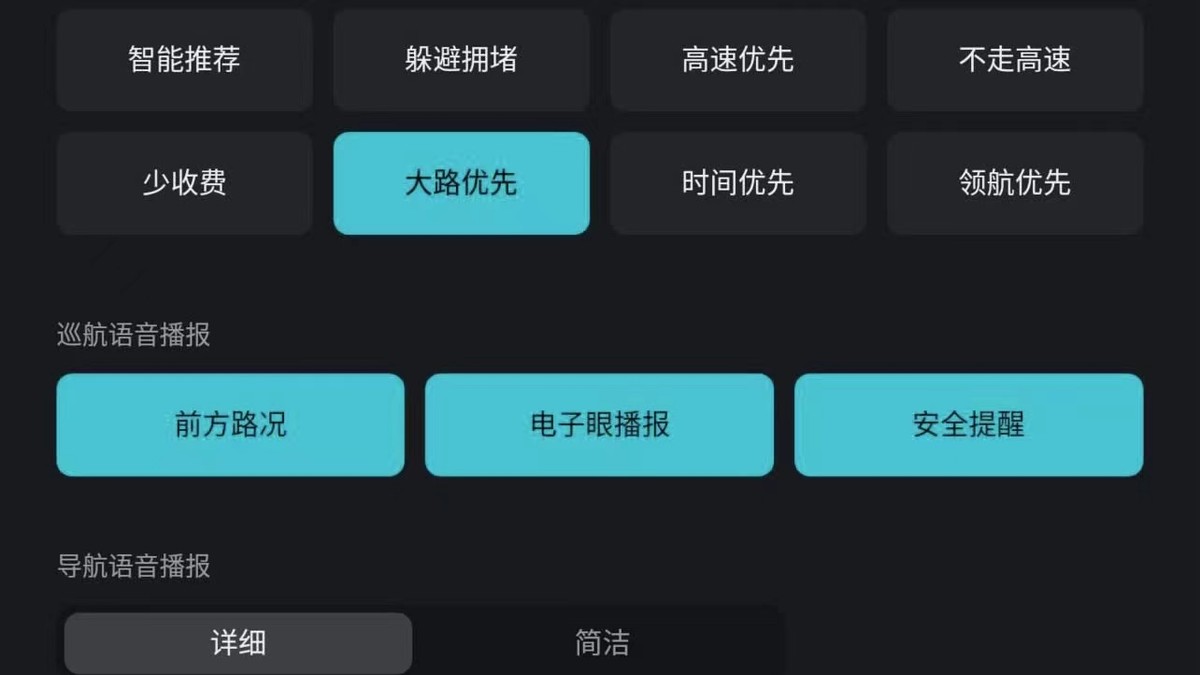
Task: Toggle 安全提醒 safety reminders
Action: click(968, 425)
